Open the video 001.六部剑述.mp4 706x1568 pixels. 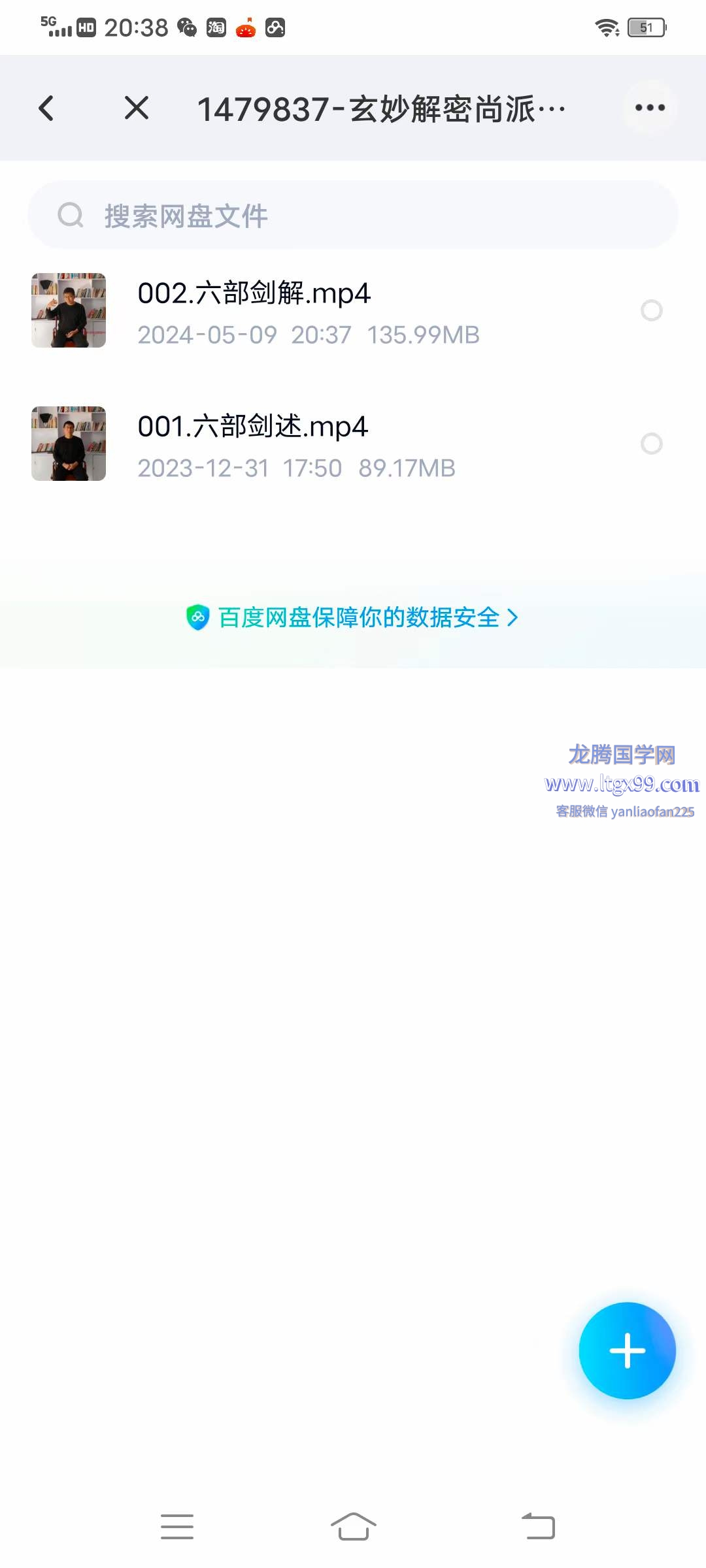(x=254, y=444)
